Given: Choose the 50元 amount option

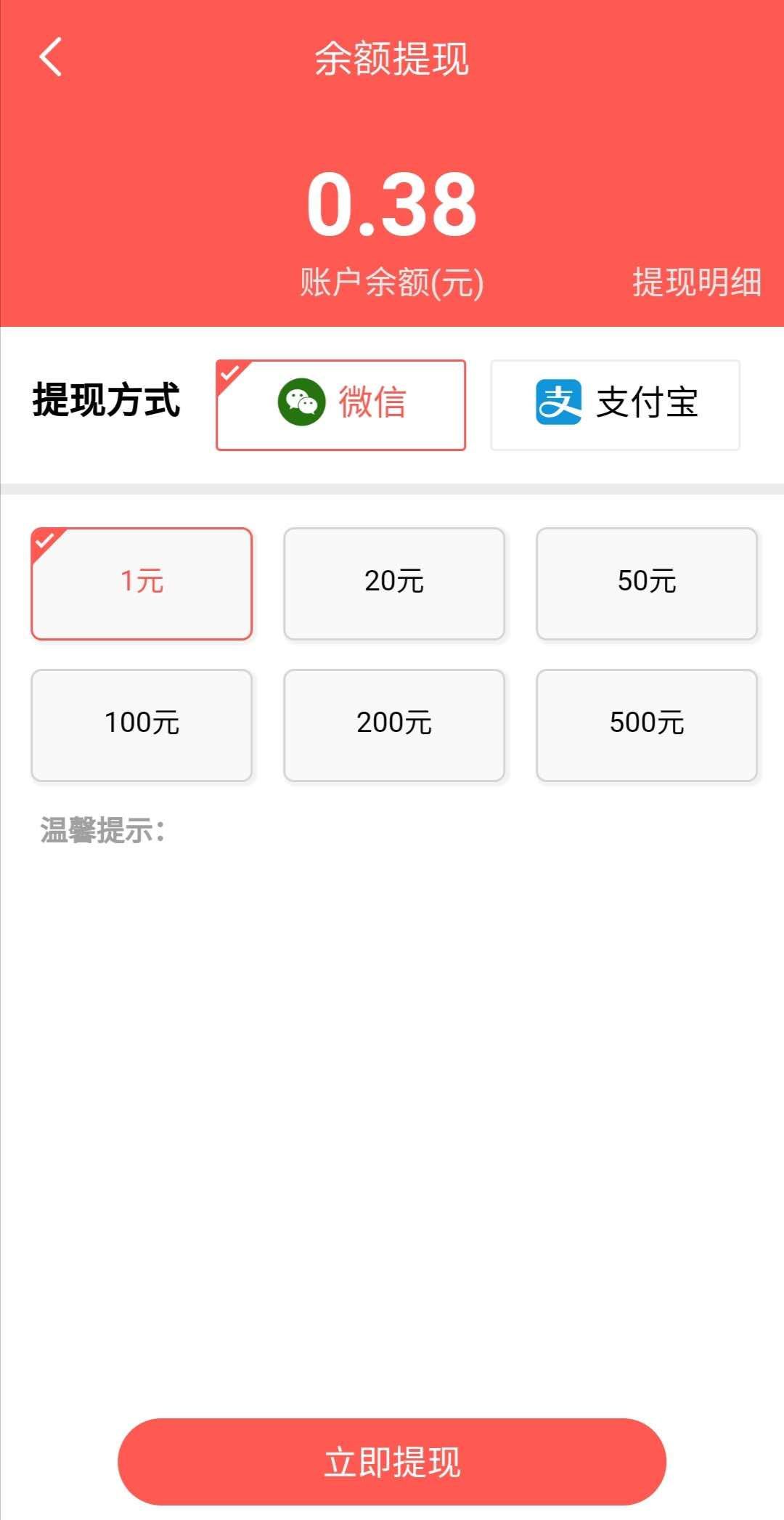Looking at the screenshot, I should [x=646, y=583].
